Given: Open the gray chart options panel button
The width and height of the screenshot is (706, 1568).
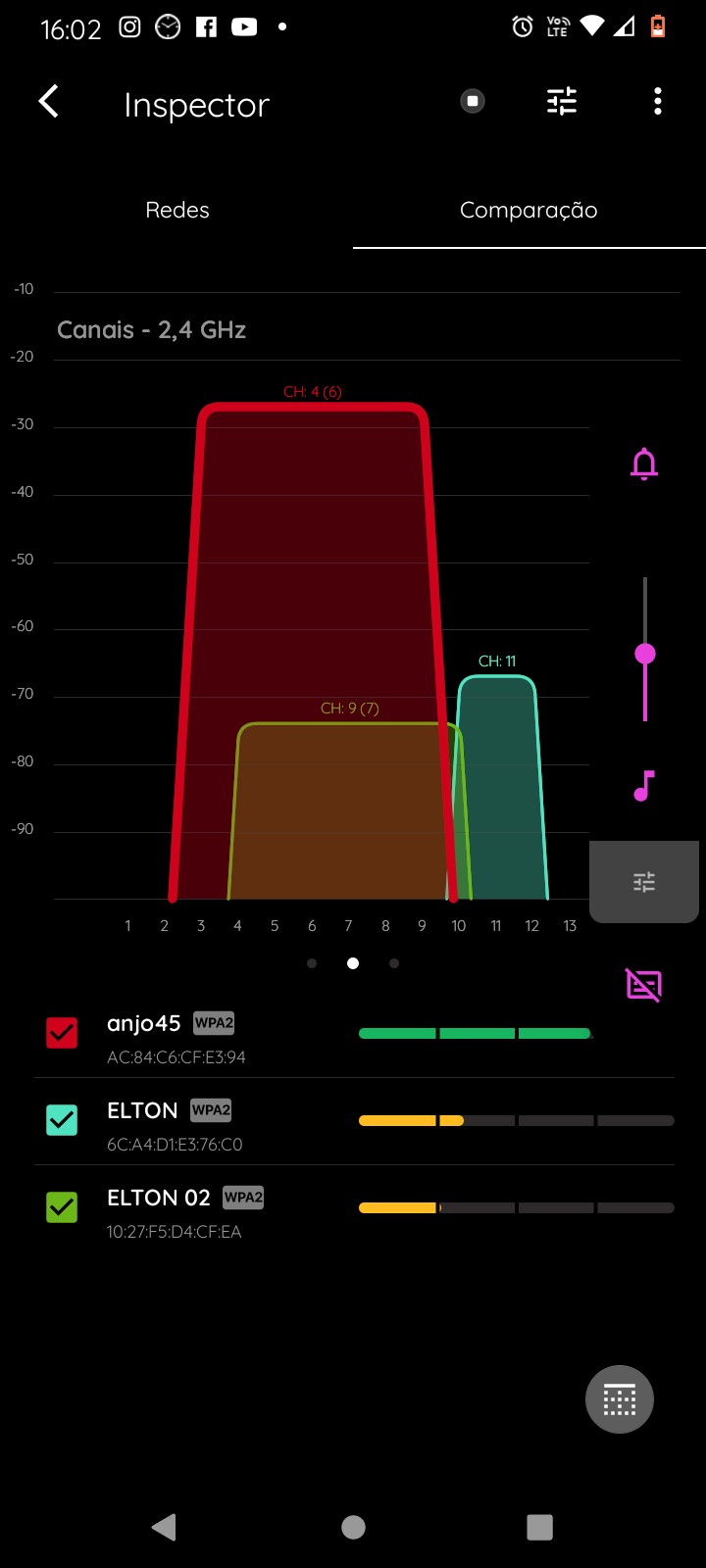Looking at the screenshot, I should 644,882.
